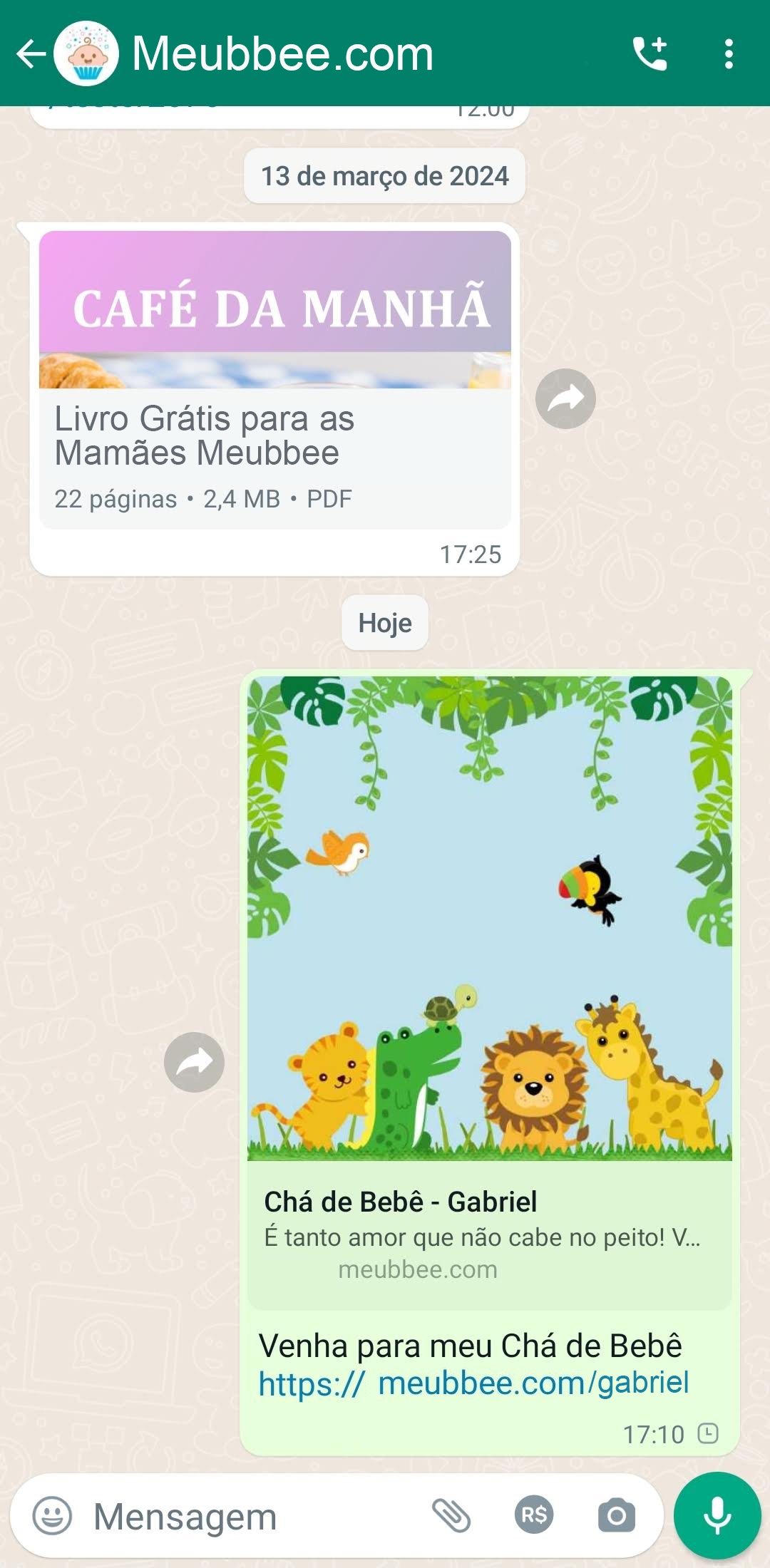The image size is (770, 1568).
Task: Open the camera to take a photo
Action: pos(617,1515)
